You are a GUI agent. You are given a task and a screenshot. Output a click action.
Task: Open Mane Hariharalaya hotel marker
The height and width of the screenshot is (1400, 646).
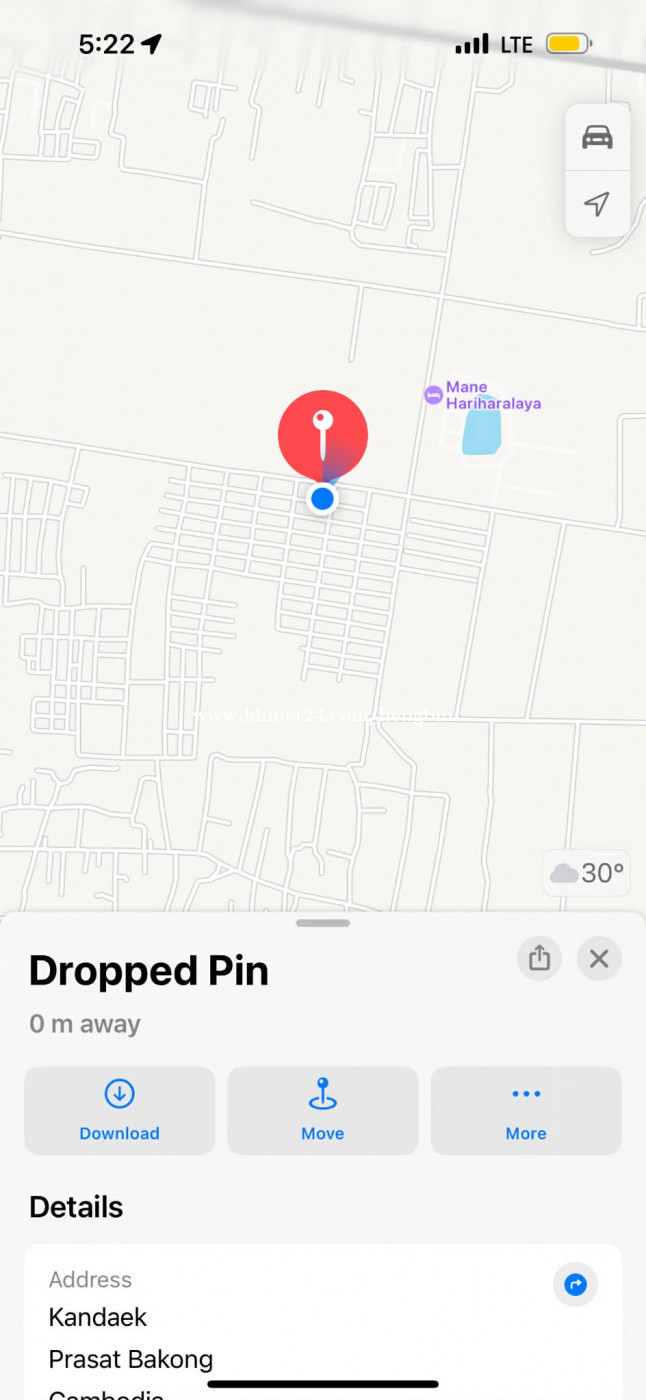tap(433, 395)
